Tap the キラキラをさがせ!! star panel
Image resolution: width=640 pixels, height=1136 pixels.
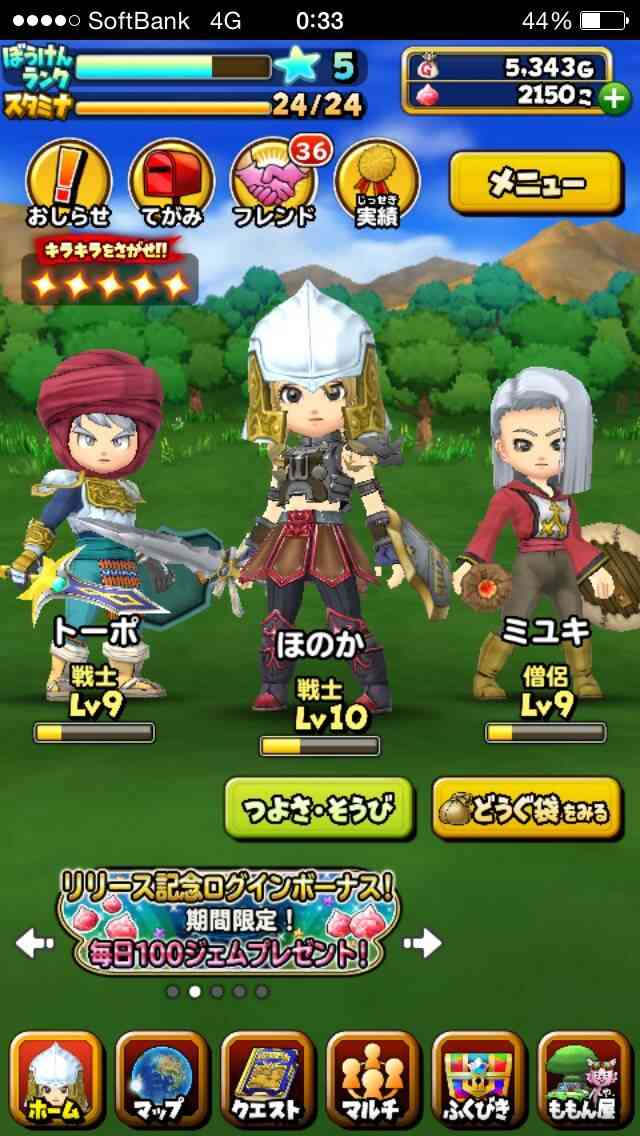coord(109,269)
